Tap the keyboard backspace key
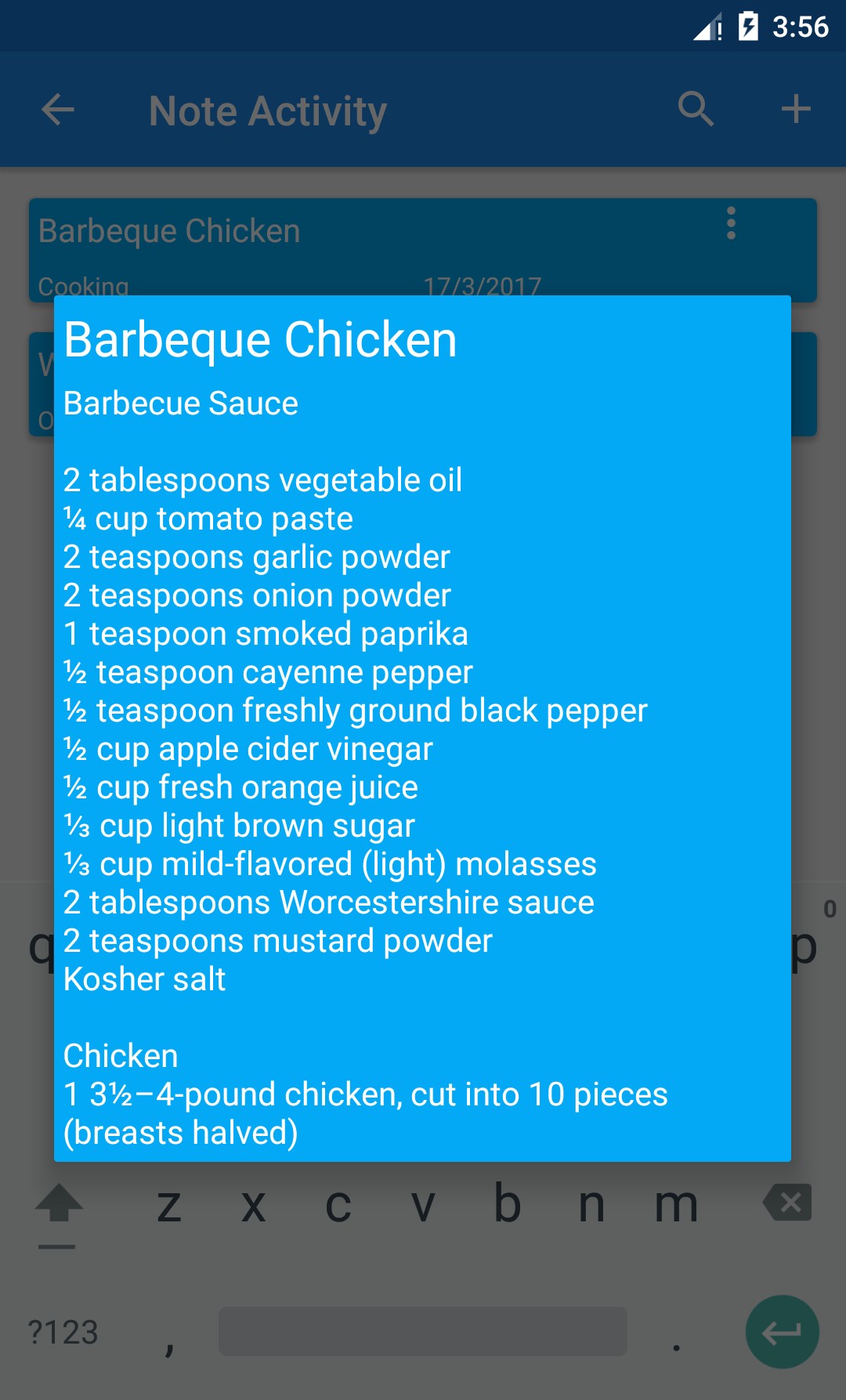This screenshot has height=1400, width=846. [x=788, y=1203]
